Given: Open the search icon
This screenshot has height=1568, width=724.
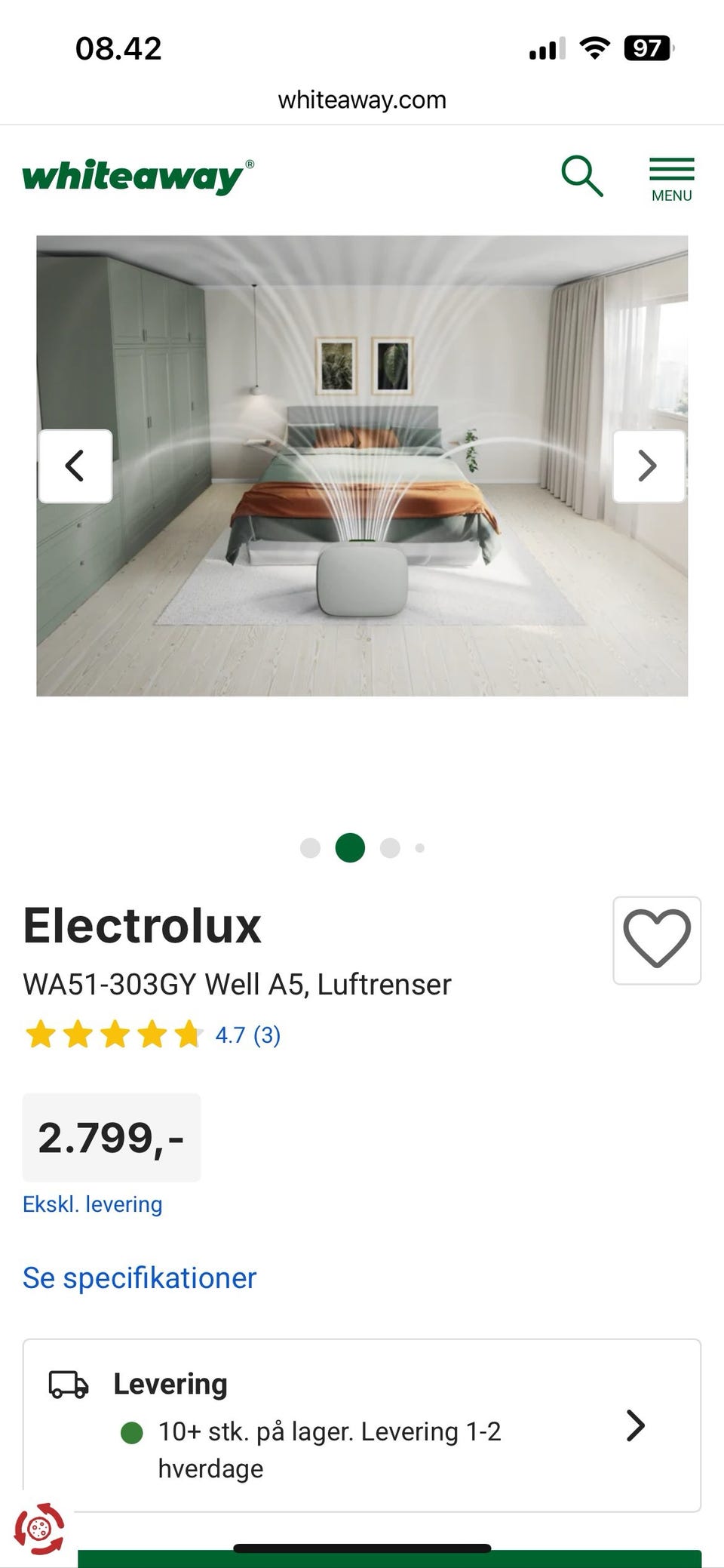Looking at the screenshot, I should click(581, 176).
